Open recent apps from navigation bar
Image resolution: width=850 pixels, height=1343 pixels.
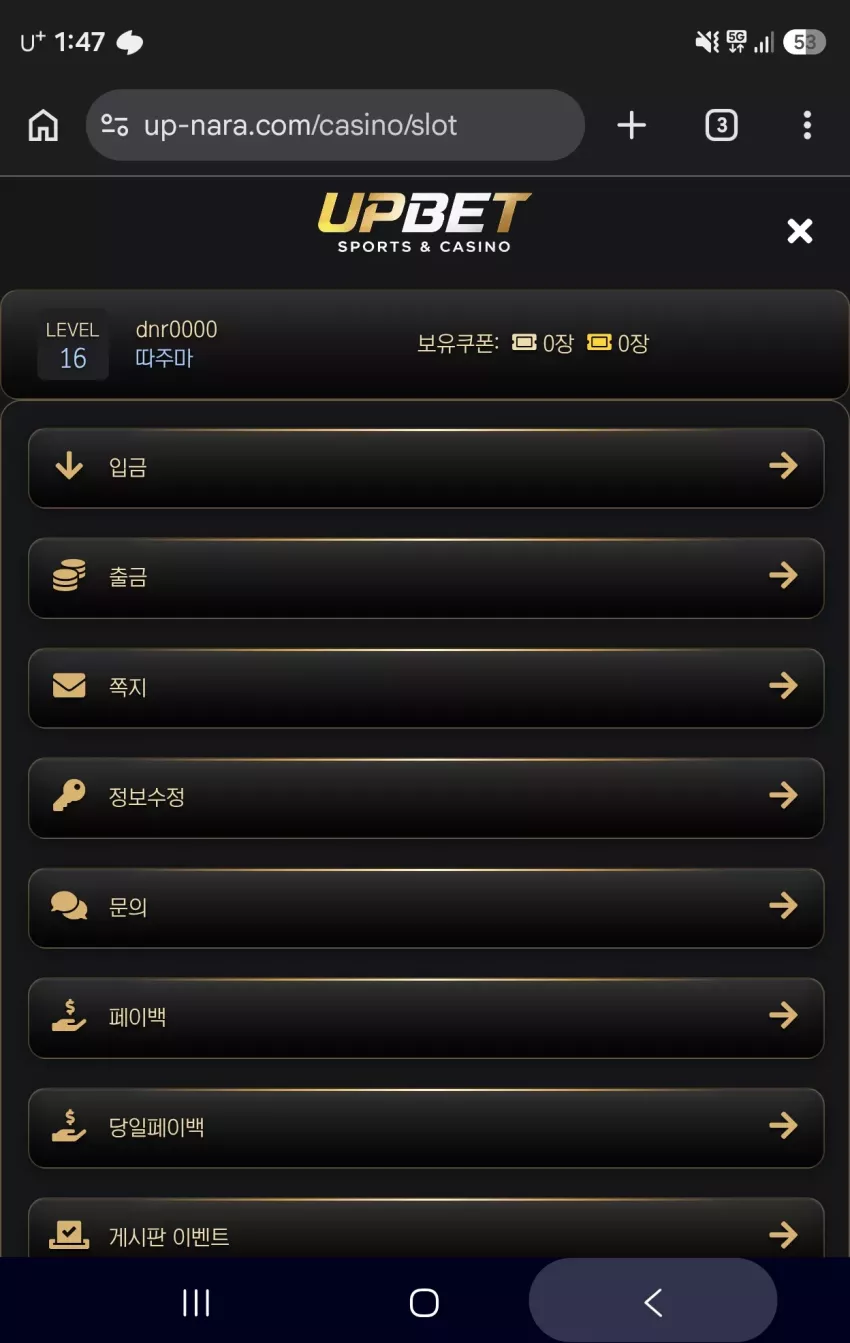(196, 1302)
